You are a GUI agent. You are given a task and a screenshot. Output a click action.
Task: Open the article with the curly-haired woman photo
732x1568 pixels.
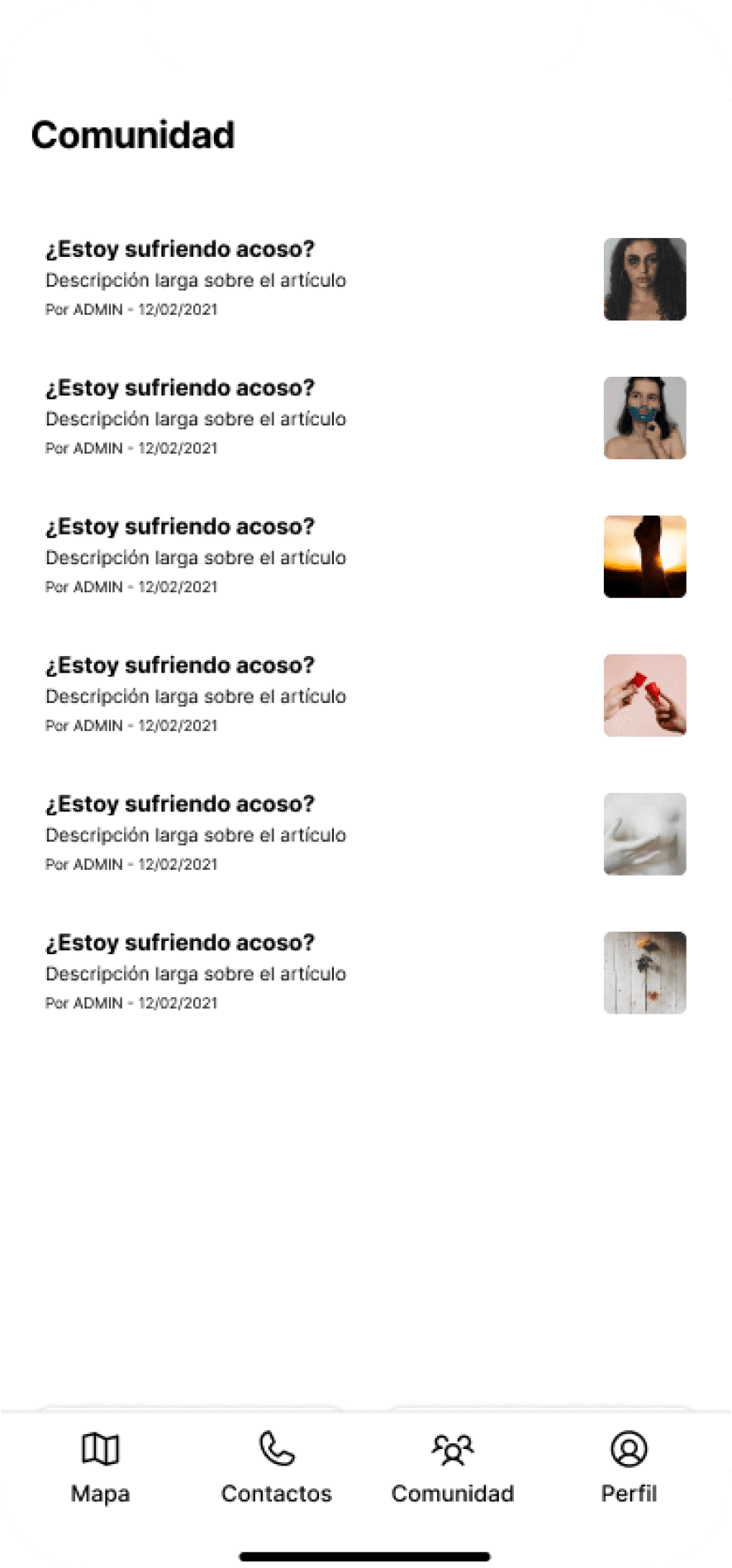click(x=365, y=279)
